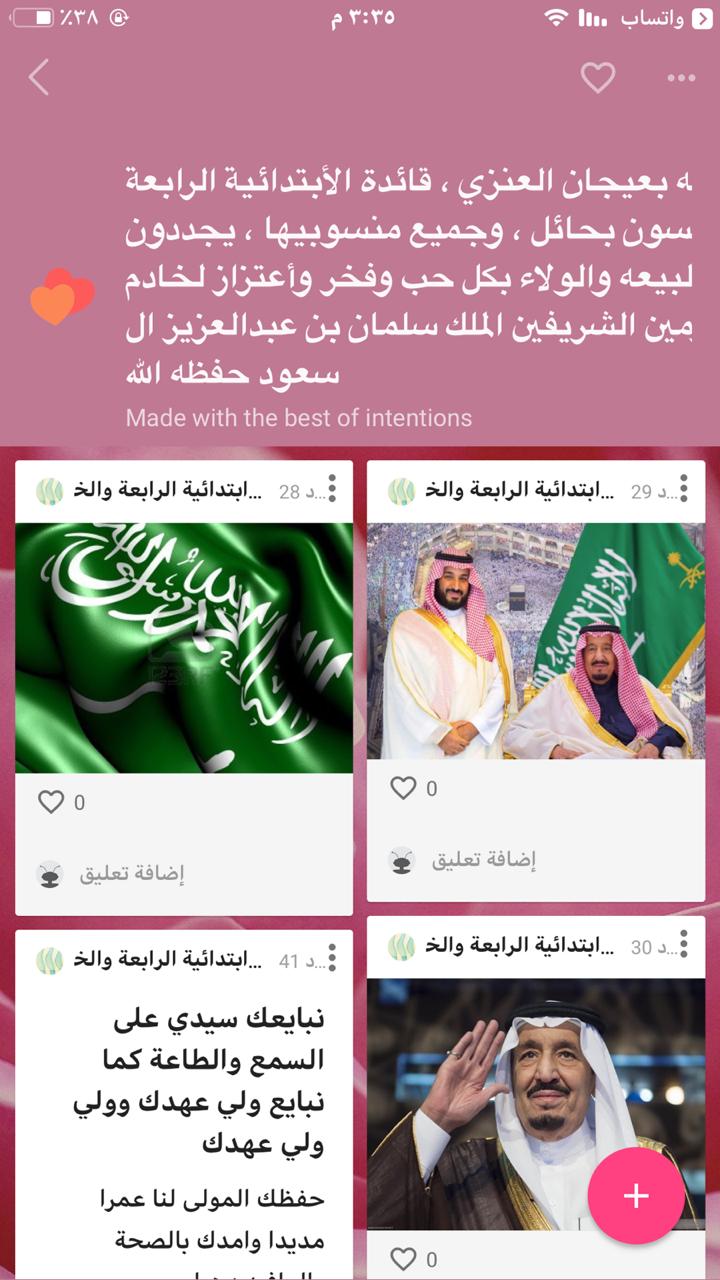The height and width of the screenshot is (1280, 720).
Task: Like the photo post numbered 29
Action: (403, 788)
